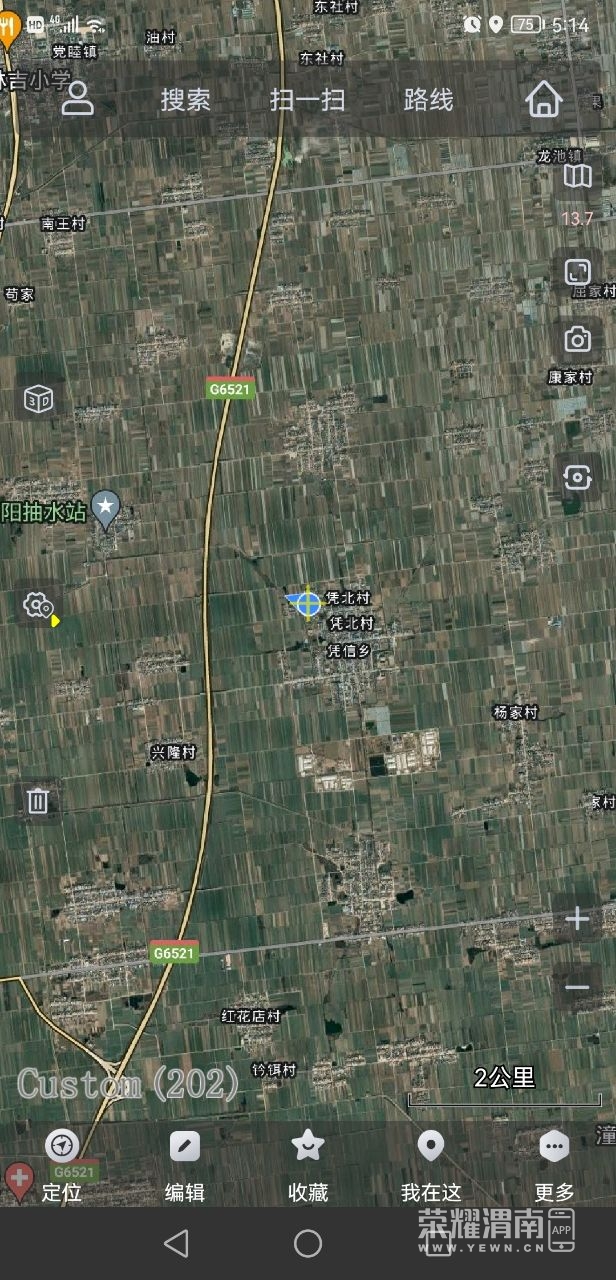Select 我在这 to mark my location
The height and width of the screenshot is (1280, 616).
(431, 1163)
